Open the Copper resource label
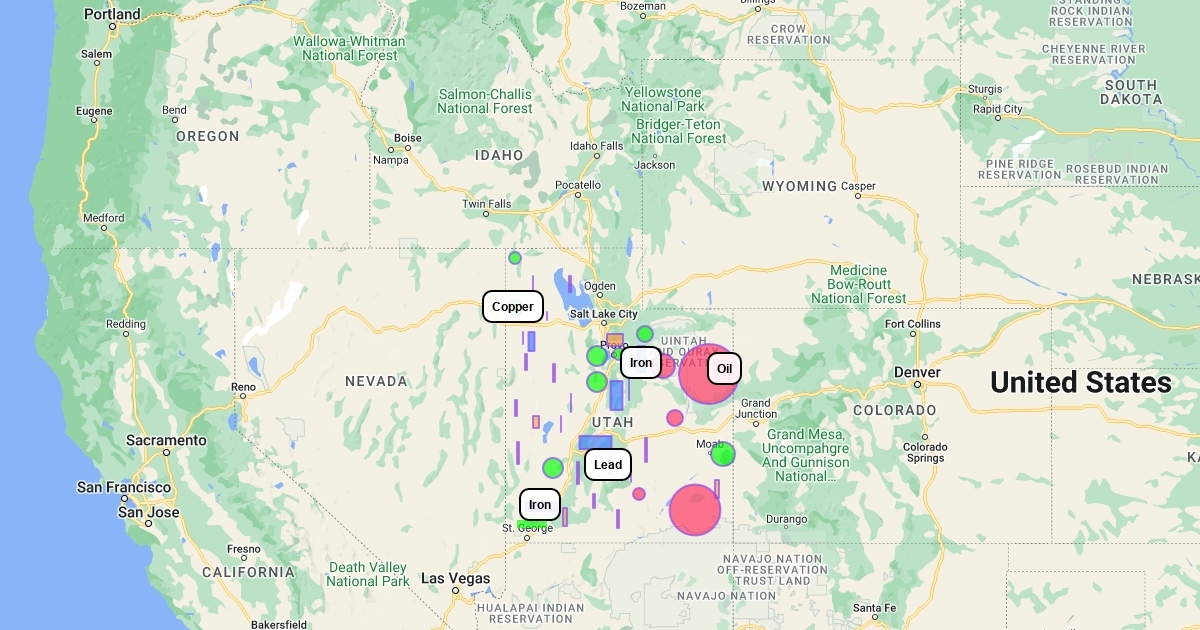The image size is (1200, 630). pos(513,307)
